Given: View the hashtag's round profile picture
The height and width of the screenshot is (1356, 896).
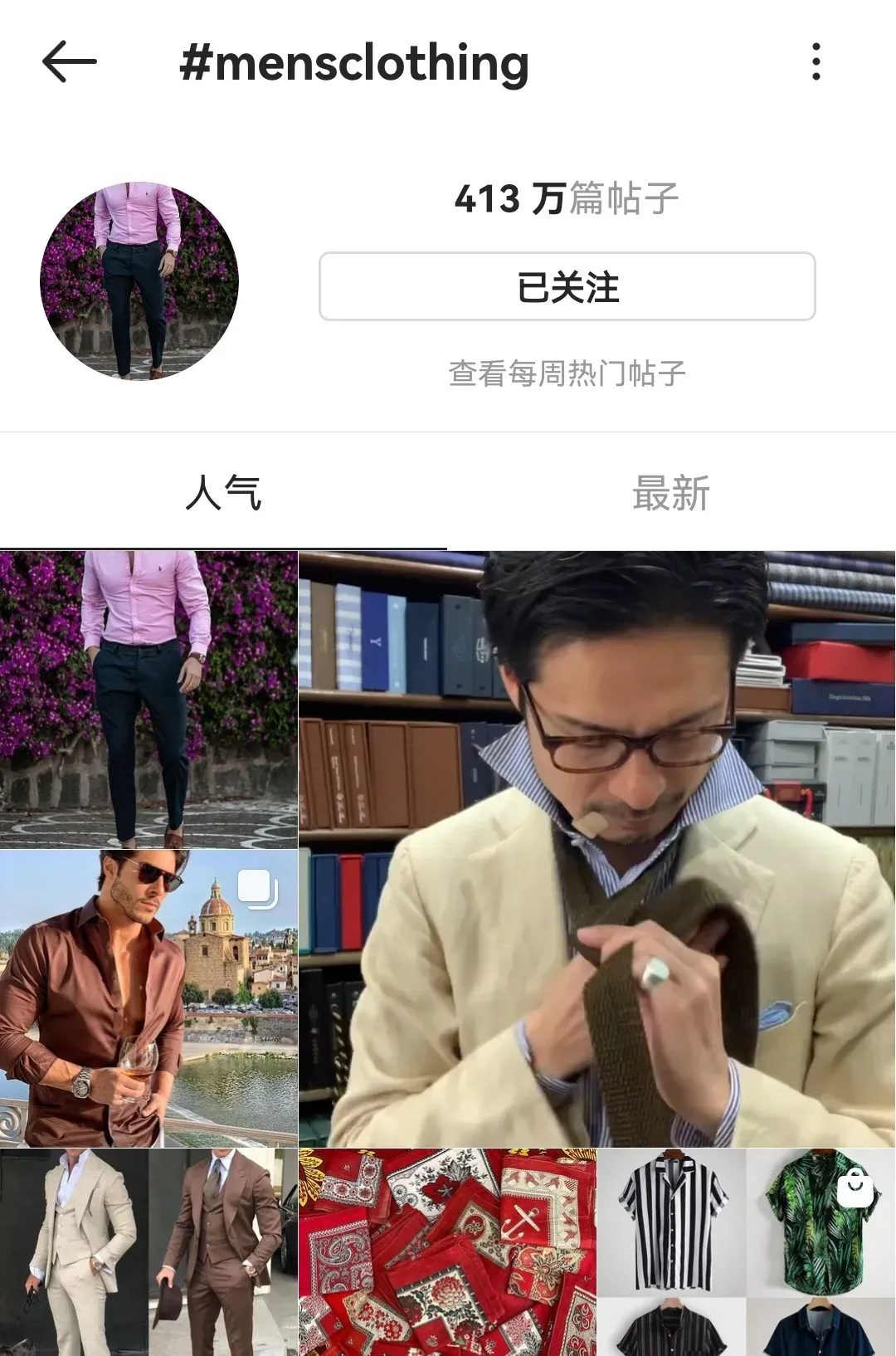Looking at the screenshot, I should [139, 281].
